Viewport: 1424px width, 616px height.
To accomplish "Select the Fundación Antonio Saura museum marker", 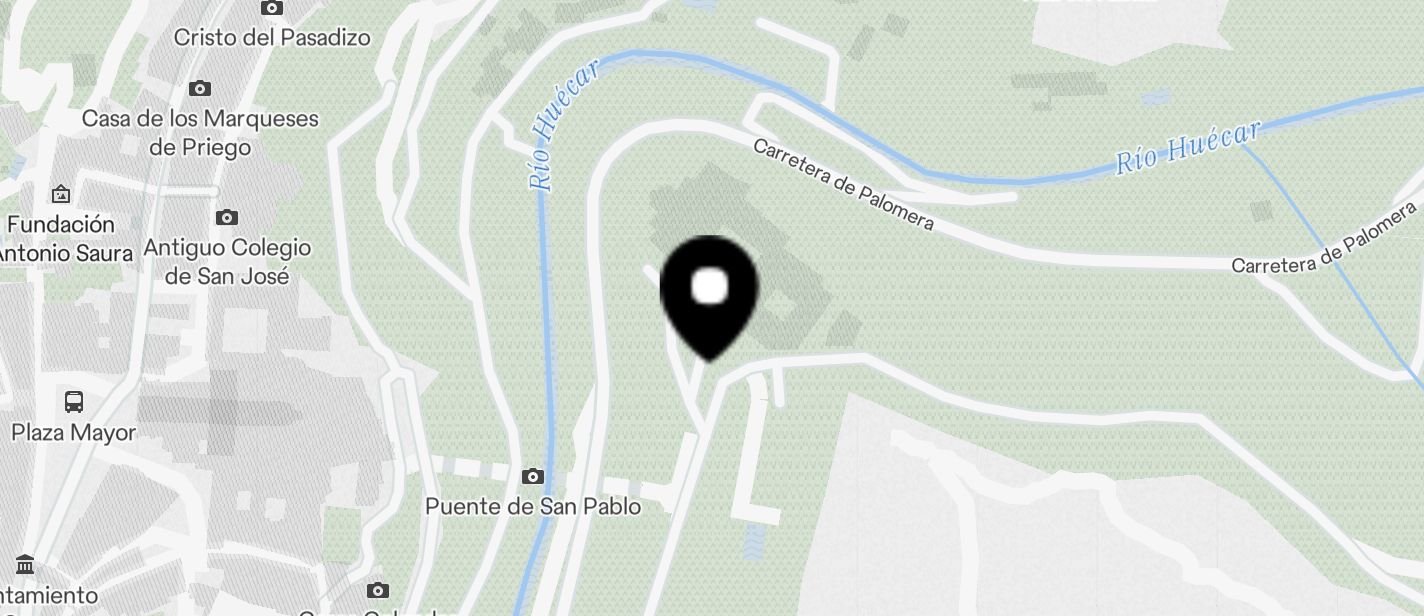I will [61, 194].
